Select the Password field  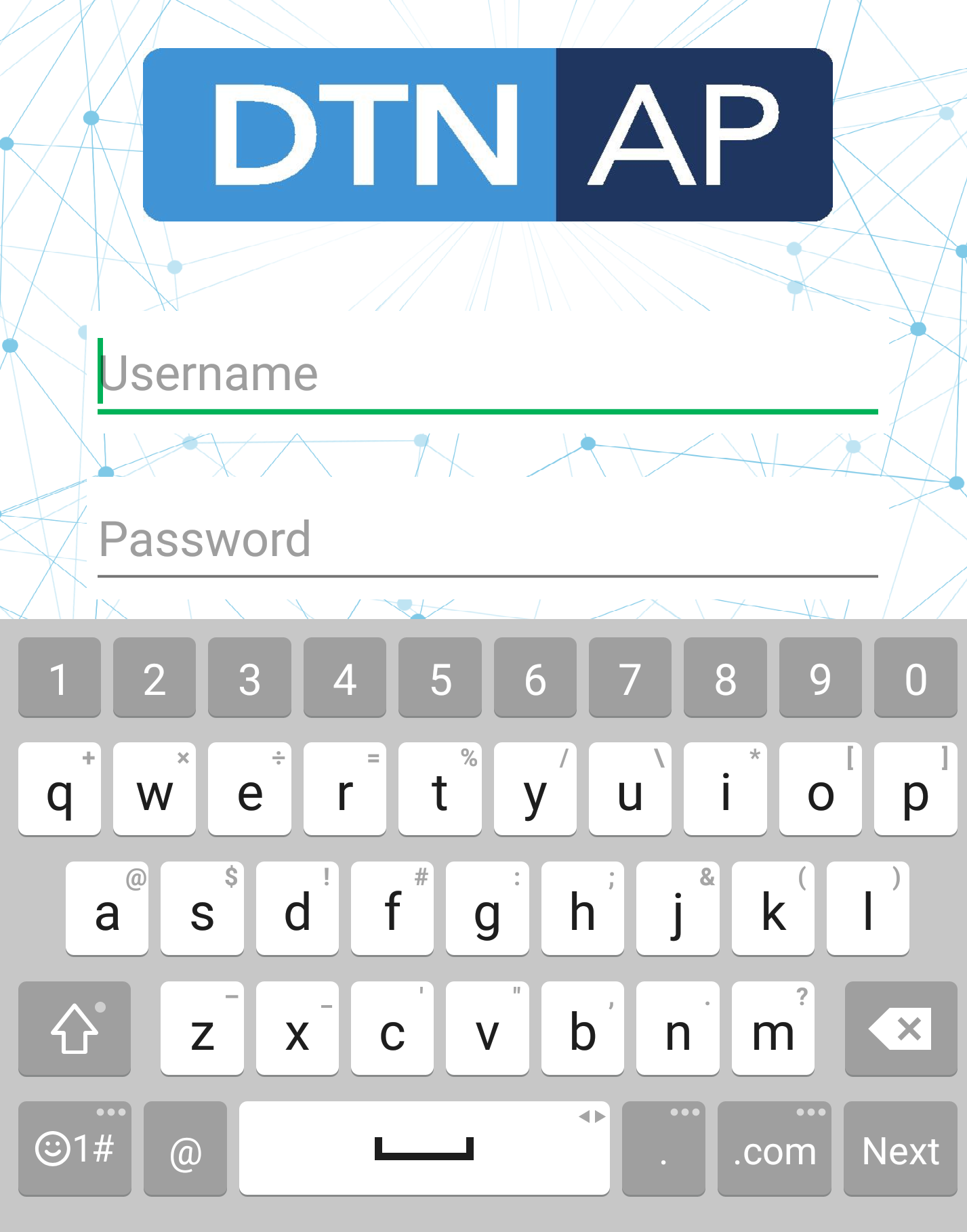tap(487, 540)
